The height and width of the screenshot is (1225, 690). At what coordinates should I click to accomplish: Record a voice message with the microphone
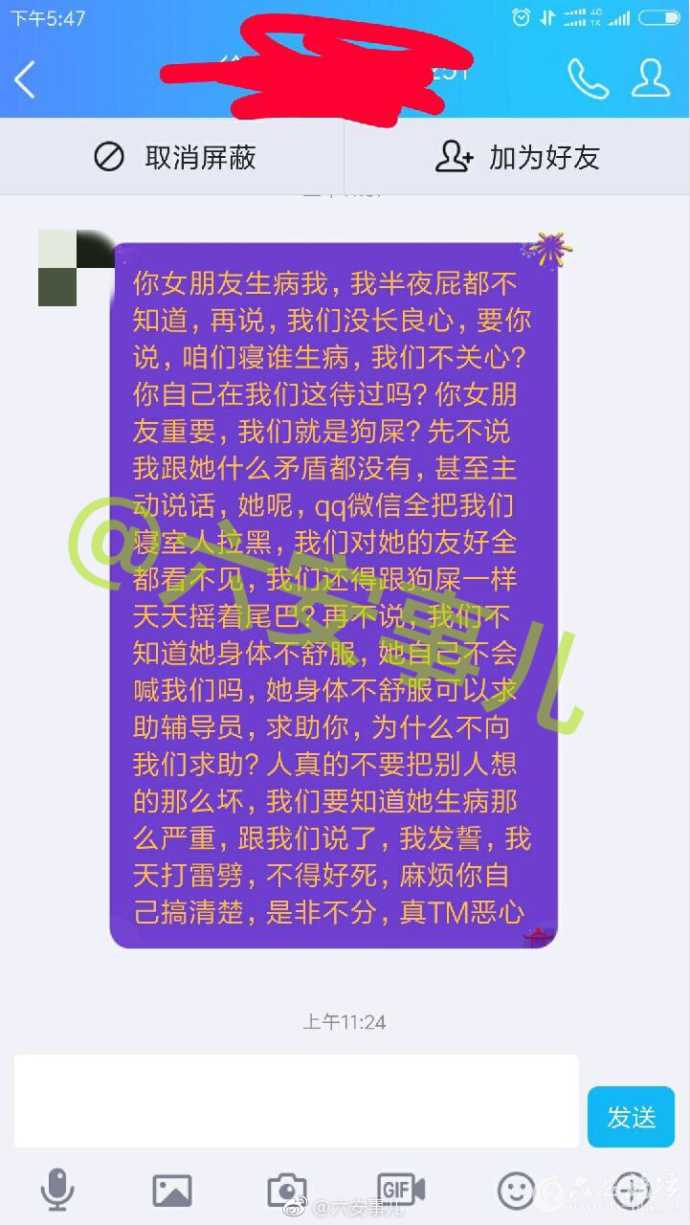point(57,1190)
